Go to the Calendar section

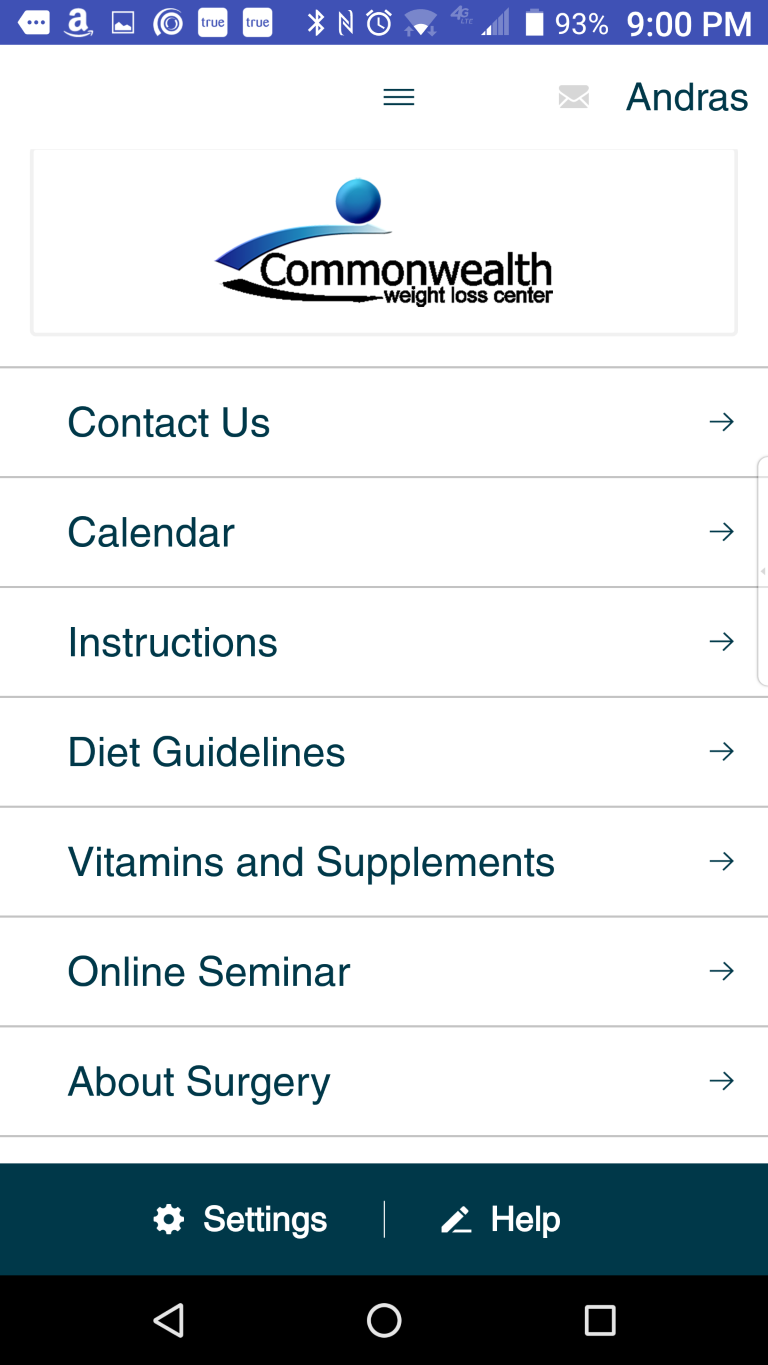coord(384,532)
